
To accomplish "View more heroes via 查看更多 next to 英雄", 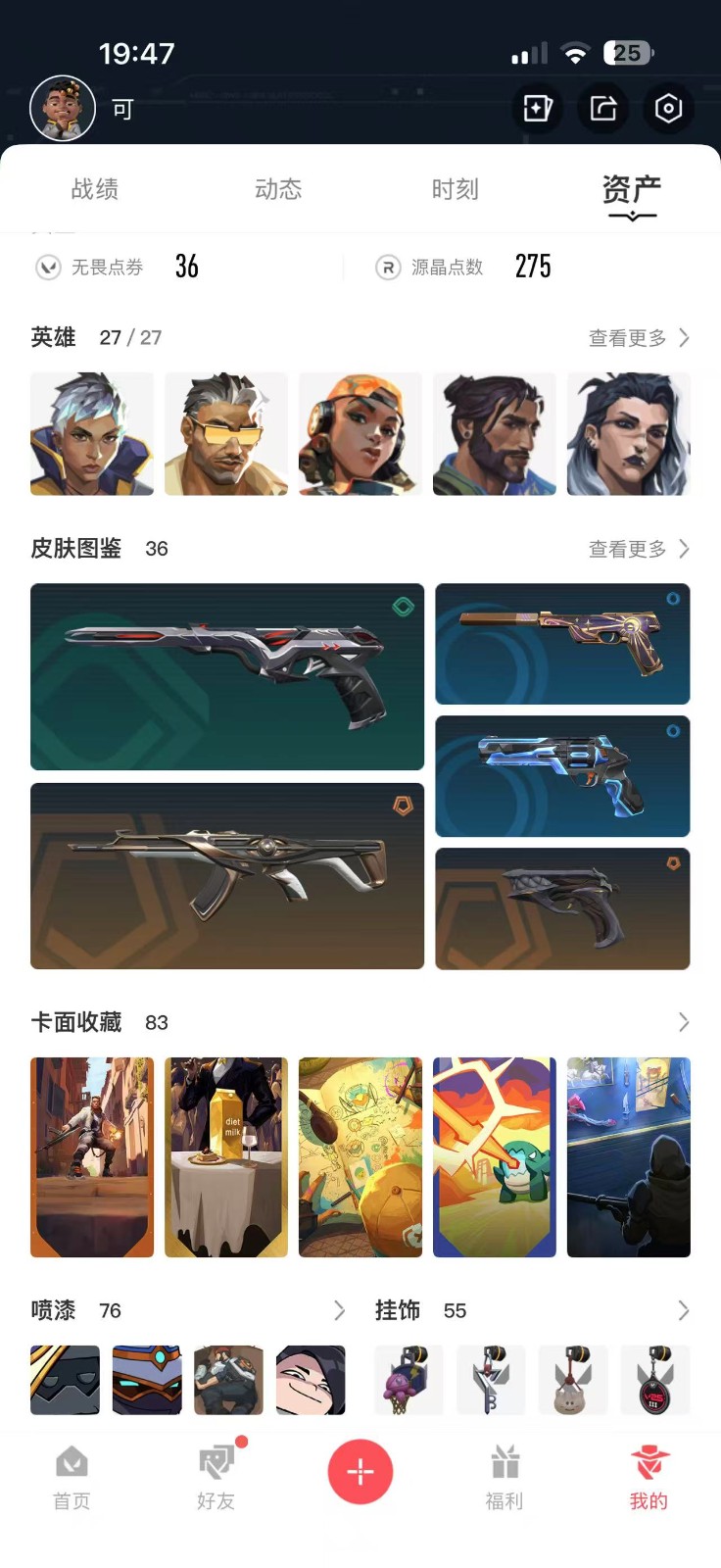I will coord(639,338).
